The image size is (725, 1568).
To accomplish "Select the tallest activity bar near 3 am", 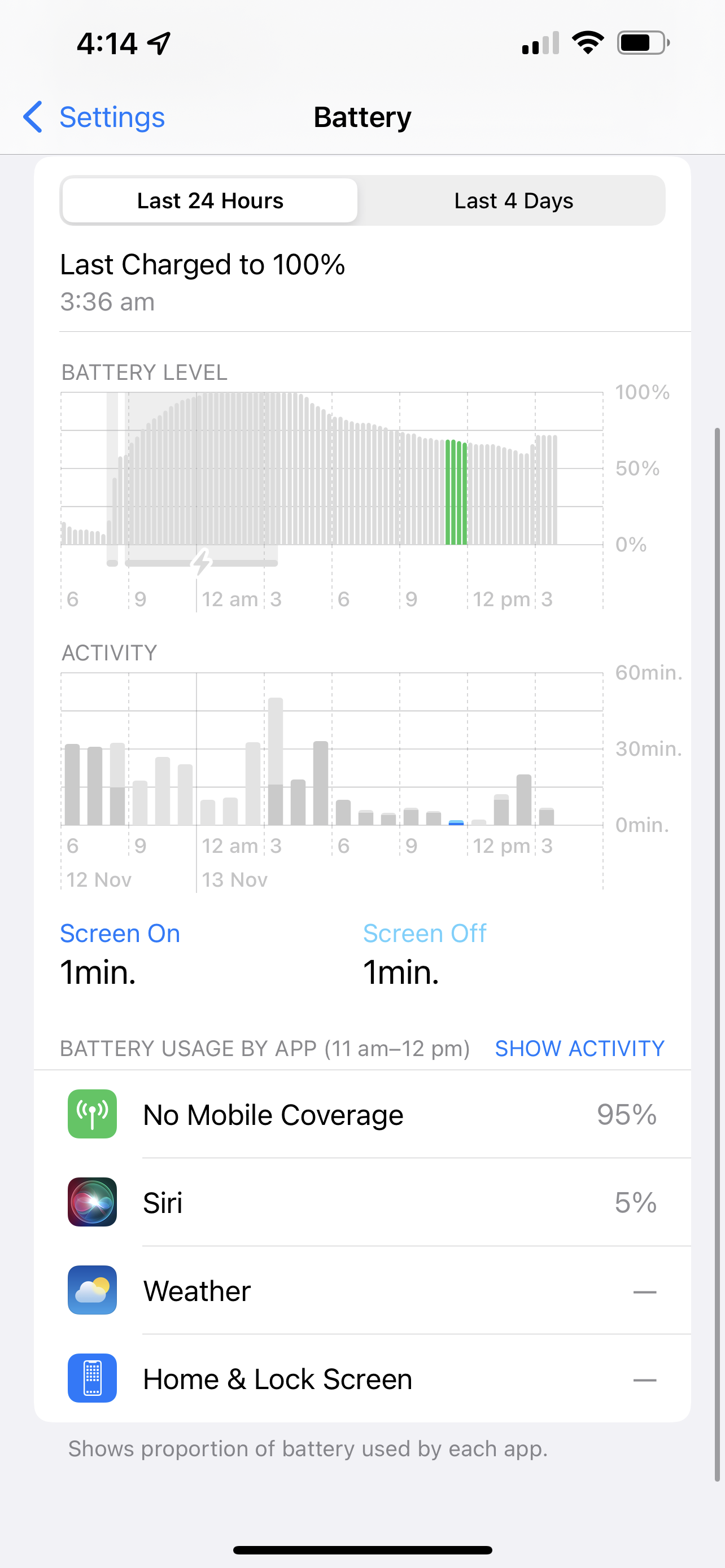I will (x=276, y=761).
